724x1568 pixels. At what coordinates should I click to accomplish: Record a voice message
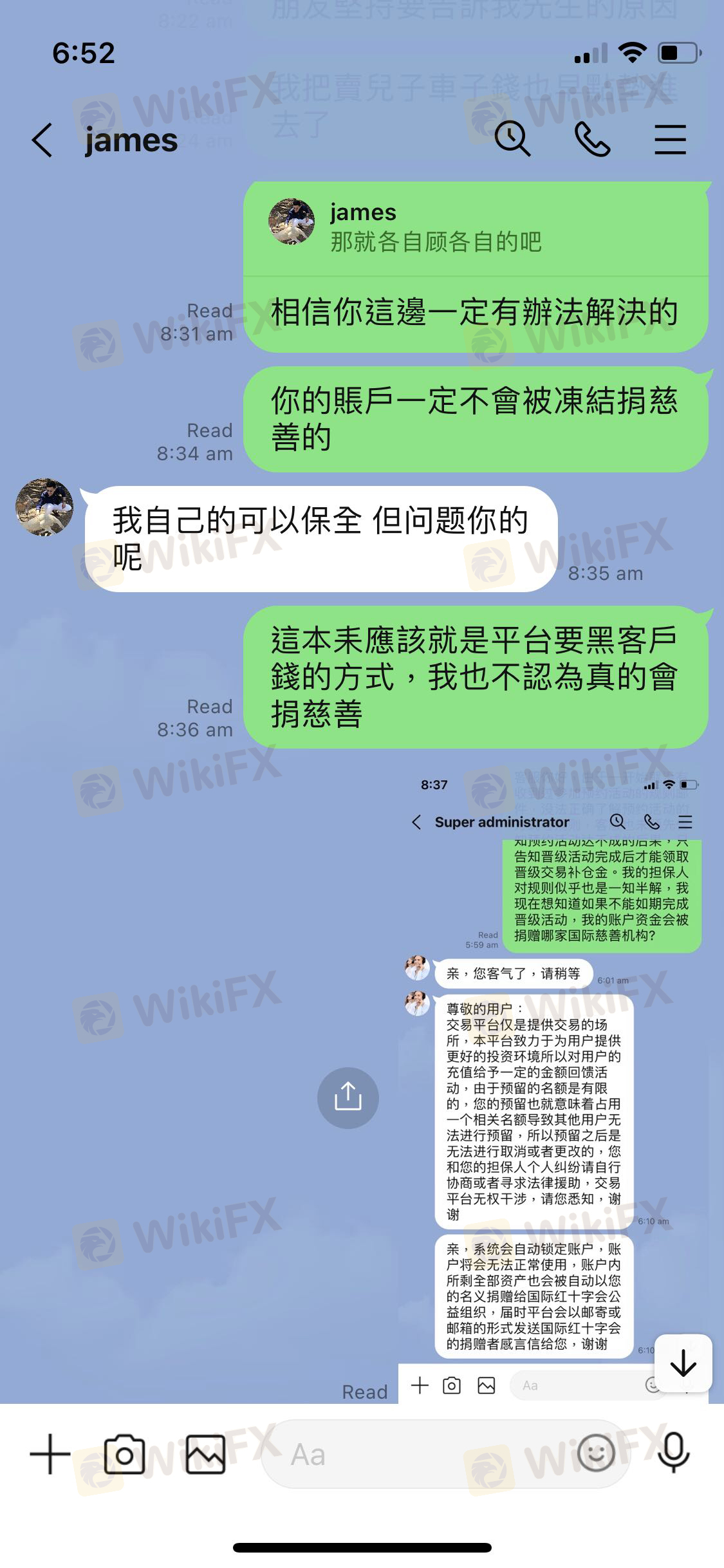click(x=673, y=1454)
